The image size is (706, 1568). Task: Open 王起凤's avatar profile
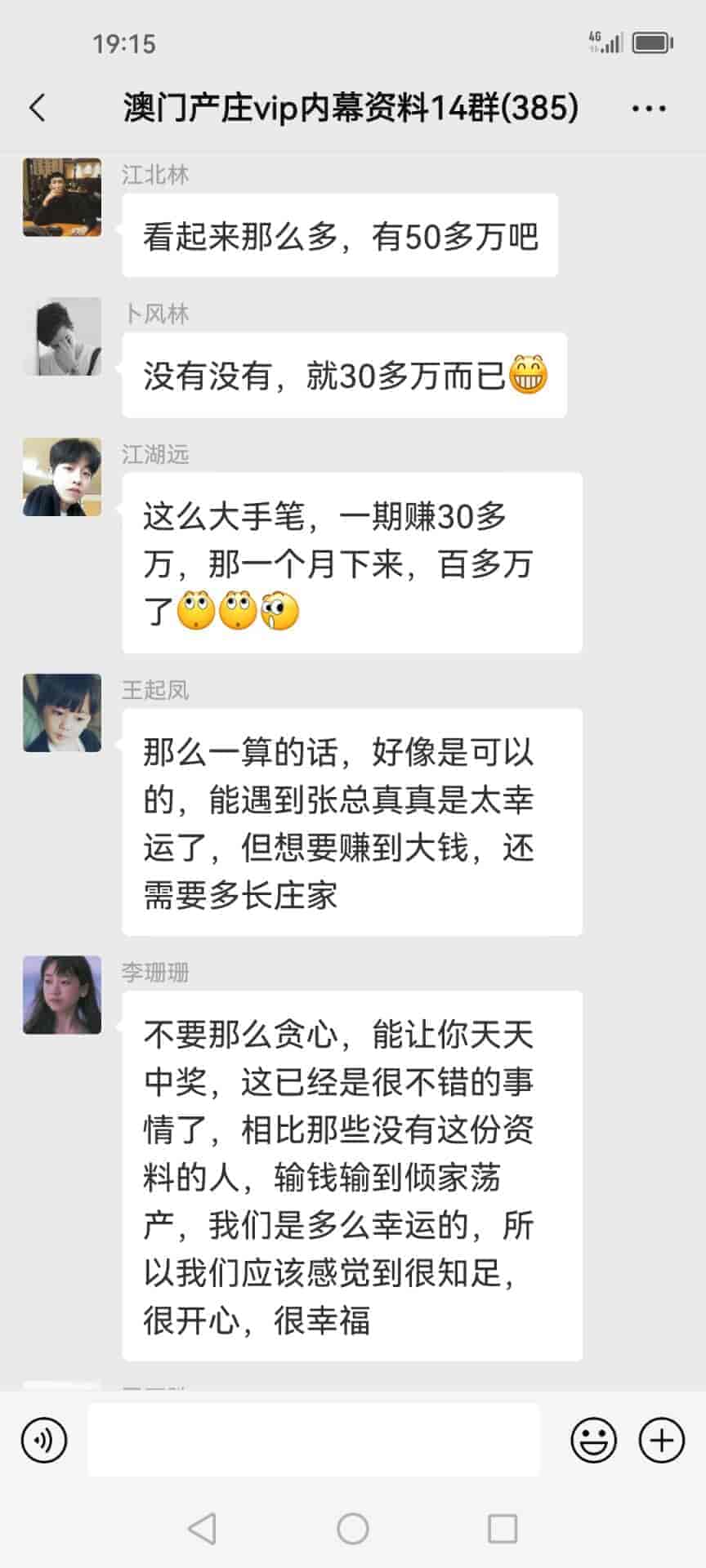[x=62, y=712]
